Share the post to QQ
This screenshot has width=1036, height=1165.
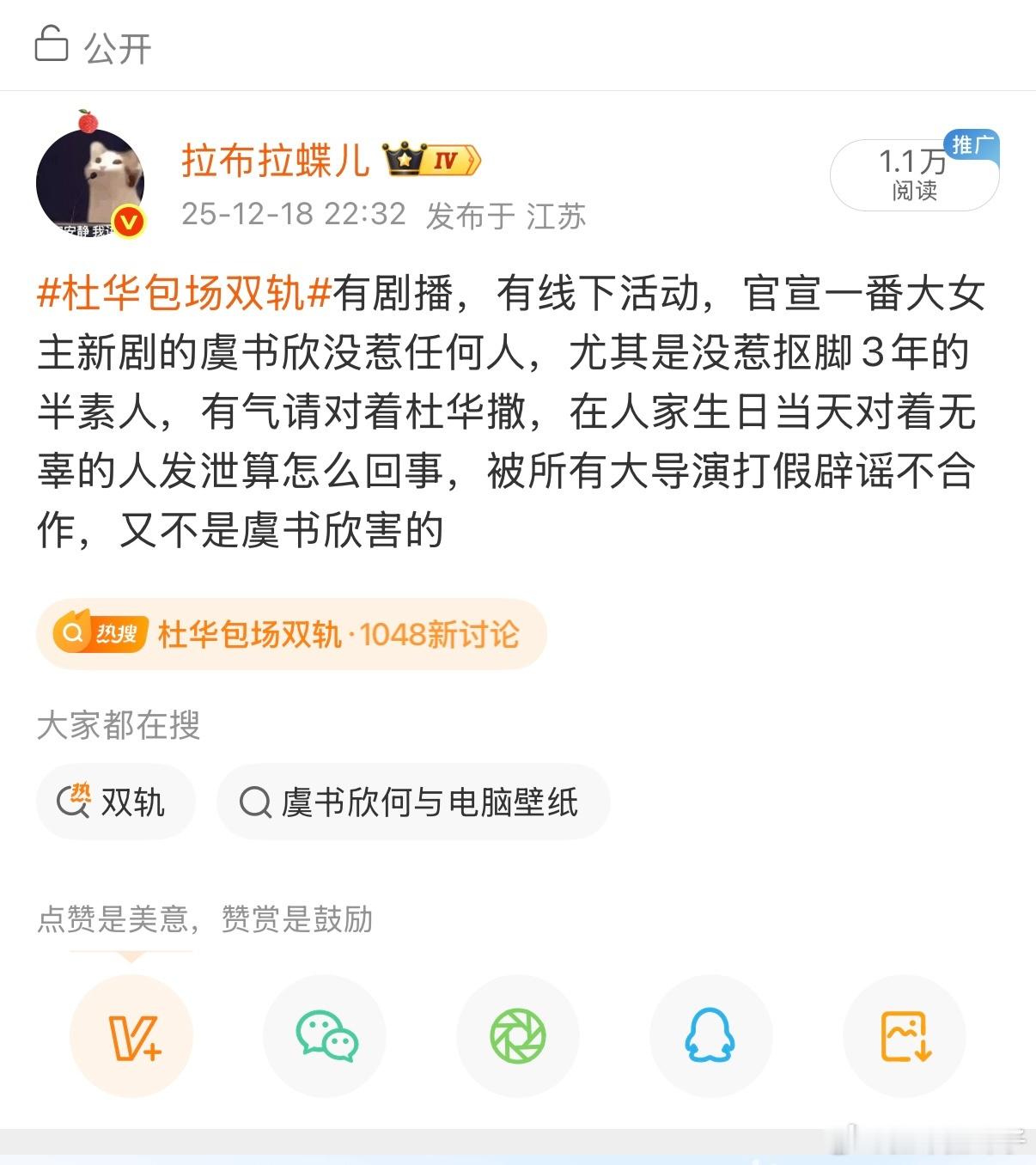[x=710, y=1035]
